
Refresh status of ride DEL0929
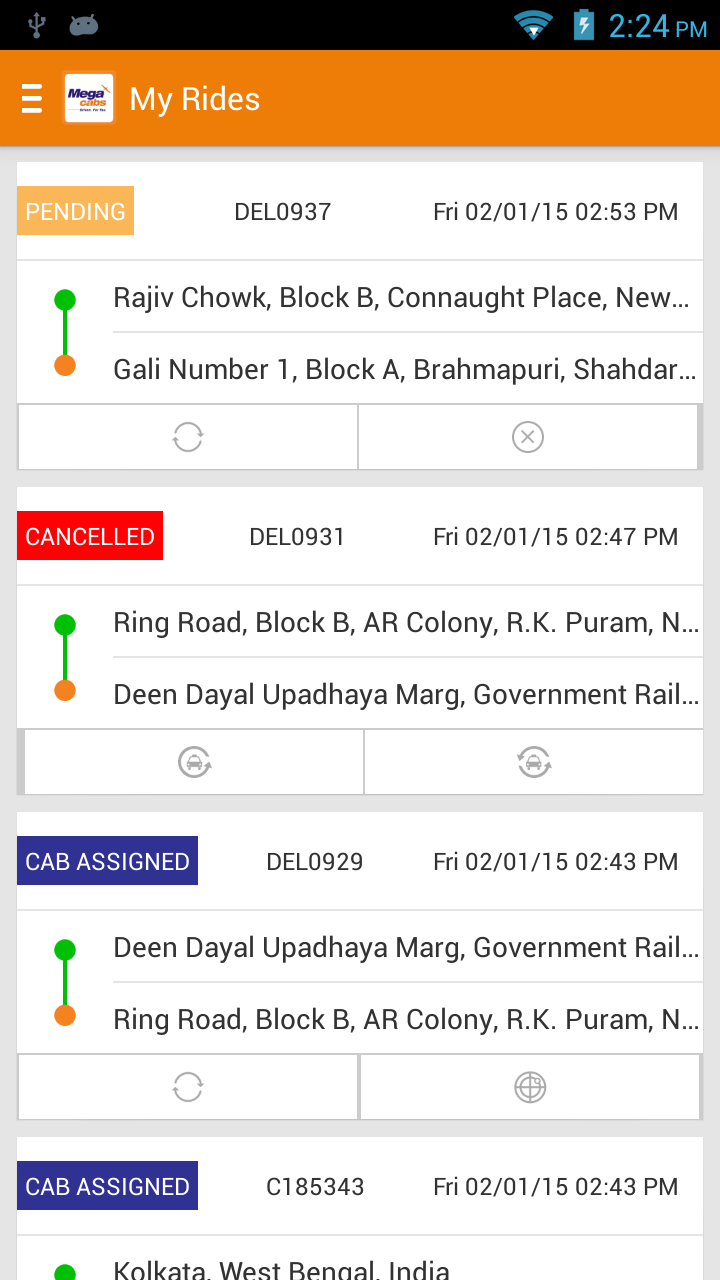click(188, 1087)
